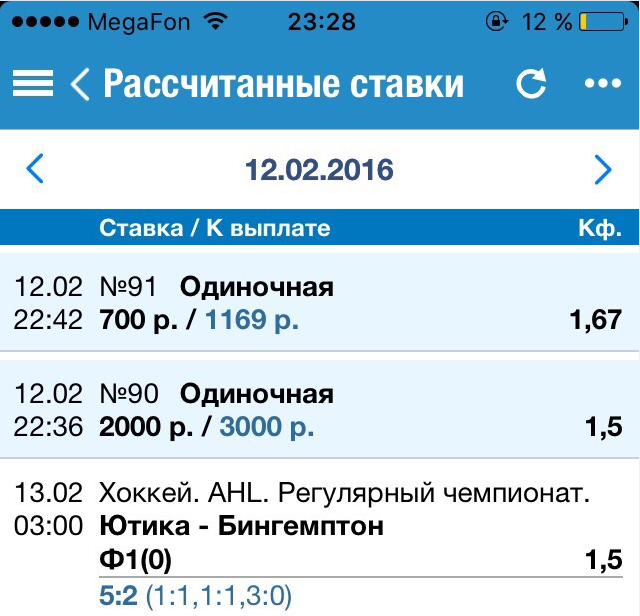Viewport: 640px width, 616px height.
Task: Open the date picker for 12.02.2016
Action: point(319,170)
